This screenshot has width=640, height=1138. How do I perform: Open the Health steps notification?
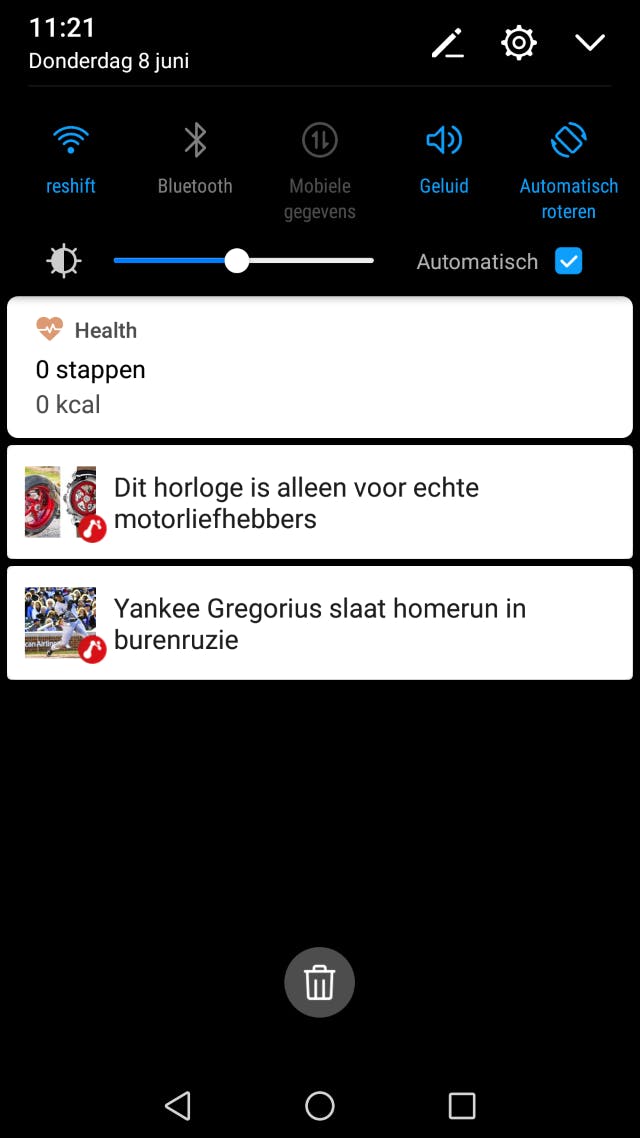(x=320, y=368)
